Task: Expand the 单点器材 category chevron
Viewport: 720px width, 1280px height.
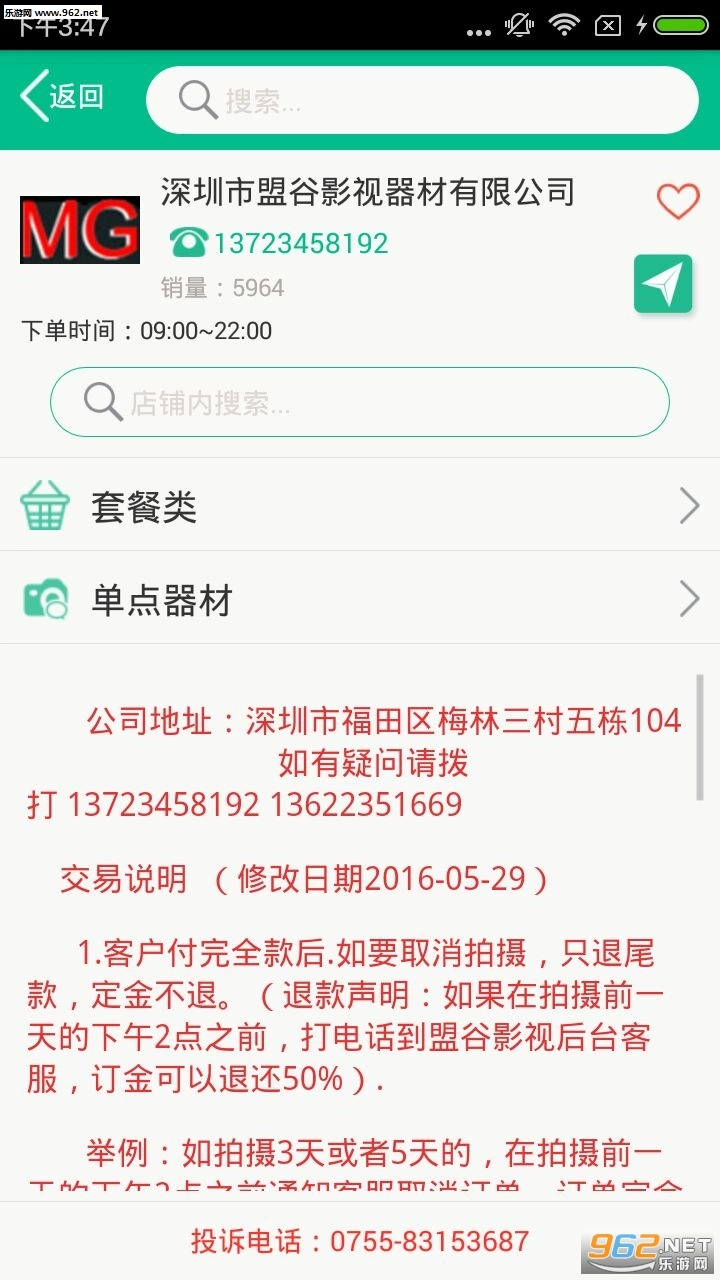Action: click(688, 599)
